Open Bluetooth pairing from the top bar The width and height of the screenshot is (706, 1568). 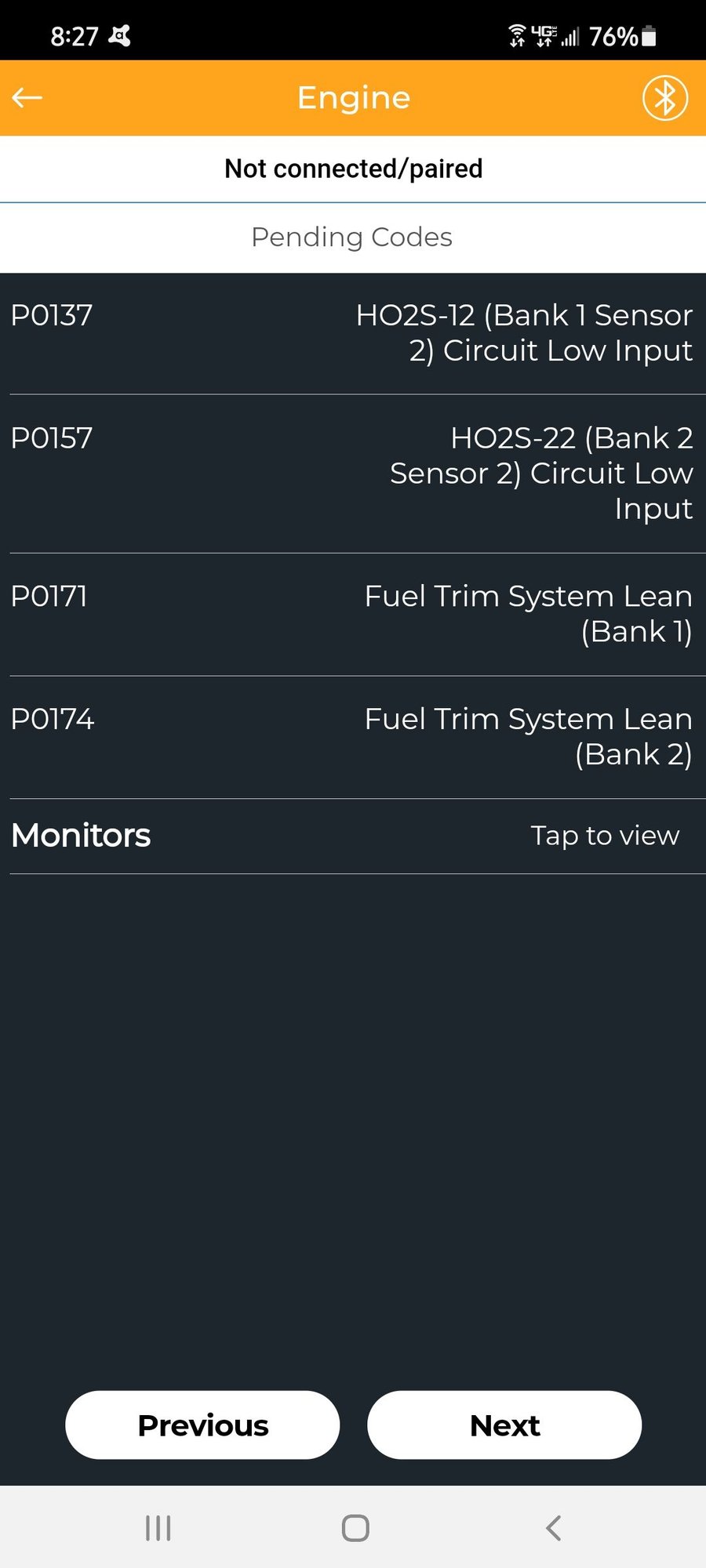[x=664, y=97]
